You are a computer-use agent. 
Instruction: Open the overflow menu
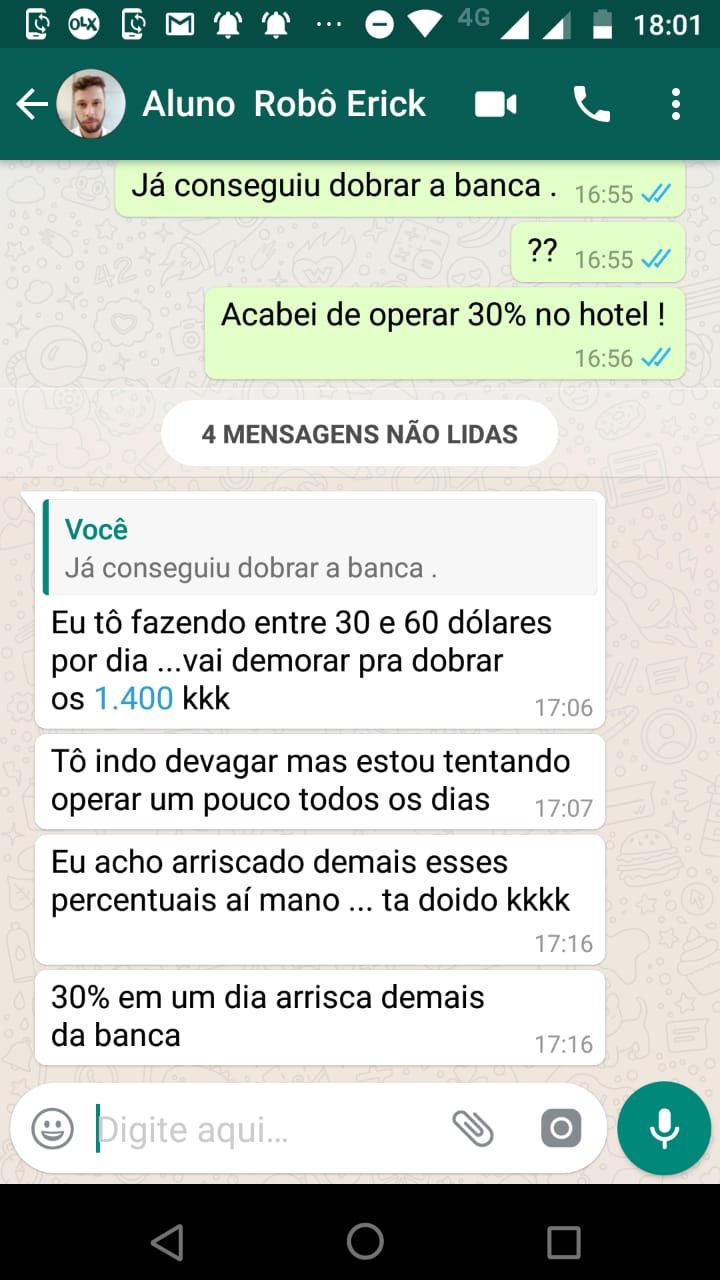pyautogui.click(x=676, y=104)
